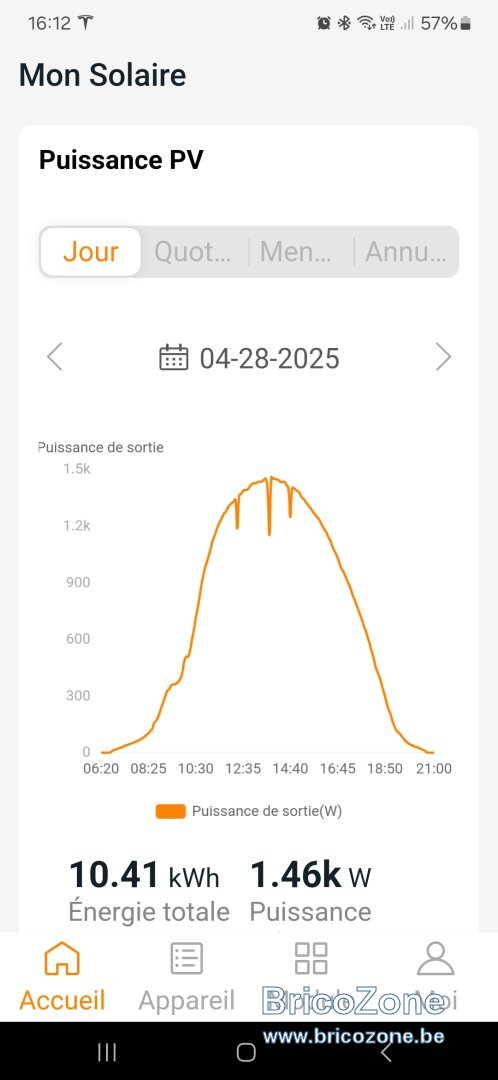The image size is (498, 1080).
Task: Open the Accueil tab
Action: 62,976
